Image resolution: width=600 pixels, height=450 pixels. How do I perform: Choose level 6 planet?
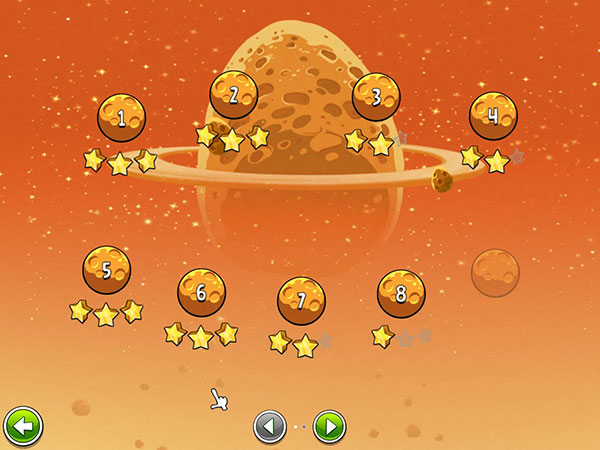click(201, 292)
